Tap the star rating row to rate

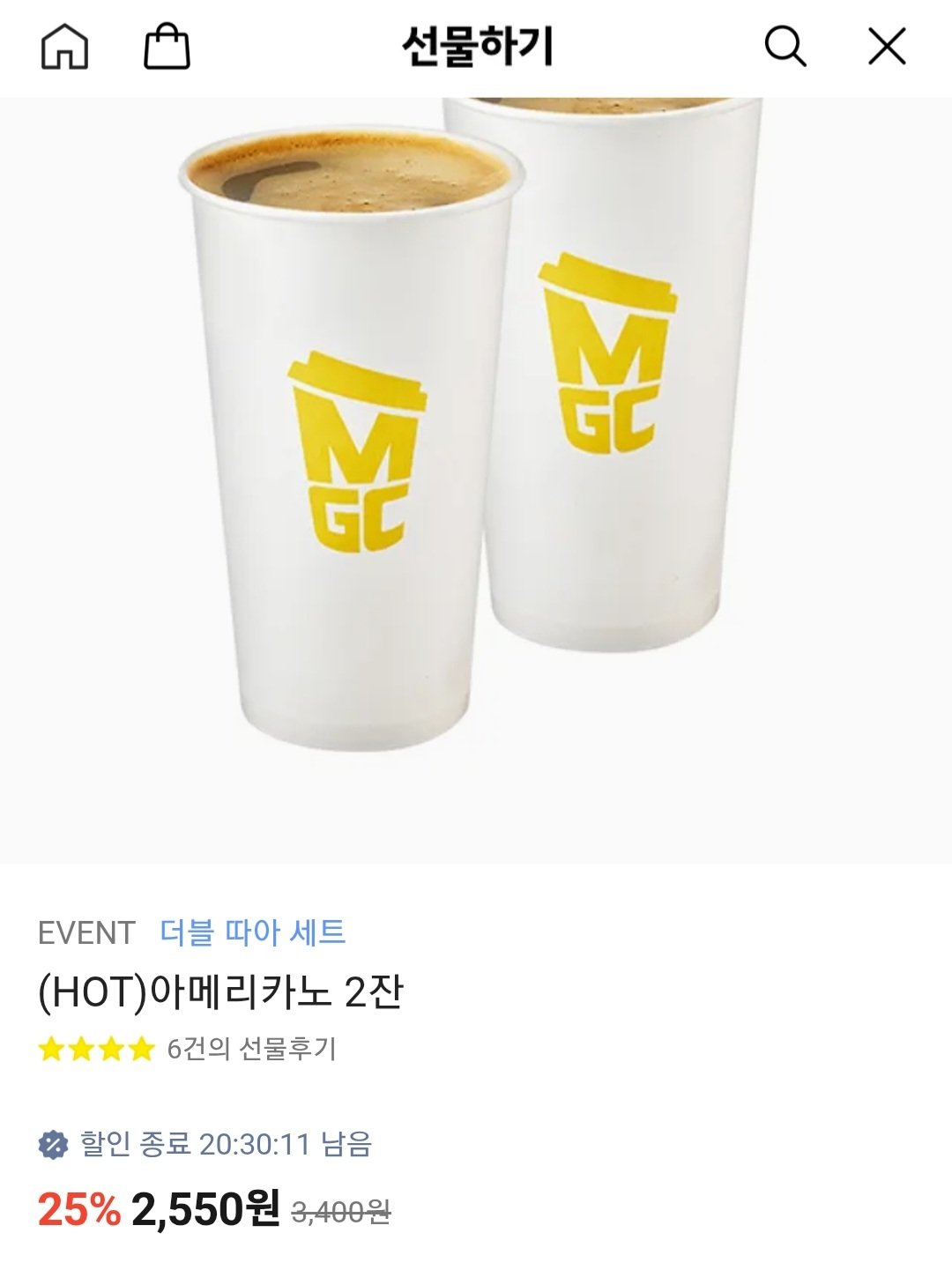97,1047
